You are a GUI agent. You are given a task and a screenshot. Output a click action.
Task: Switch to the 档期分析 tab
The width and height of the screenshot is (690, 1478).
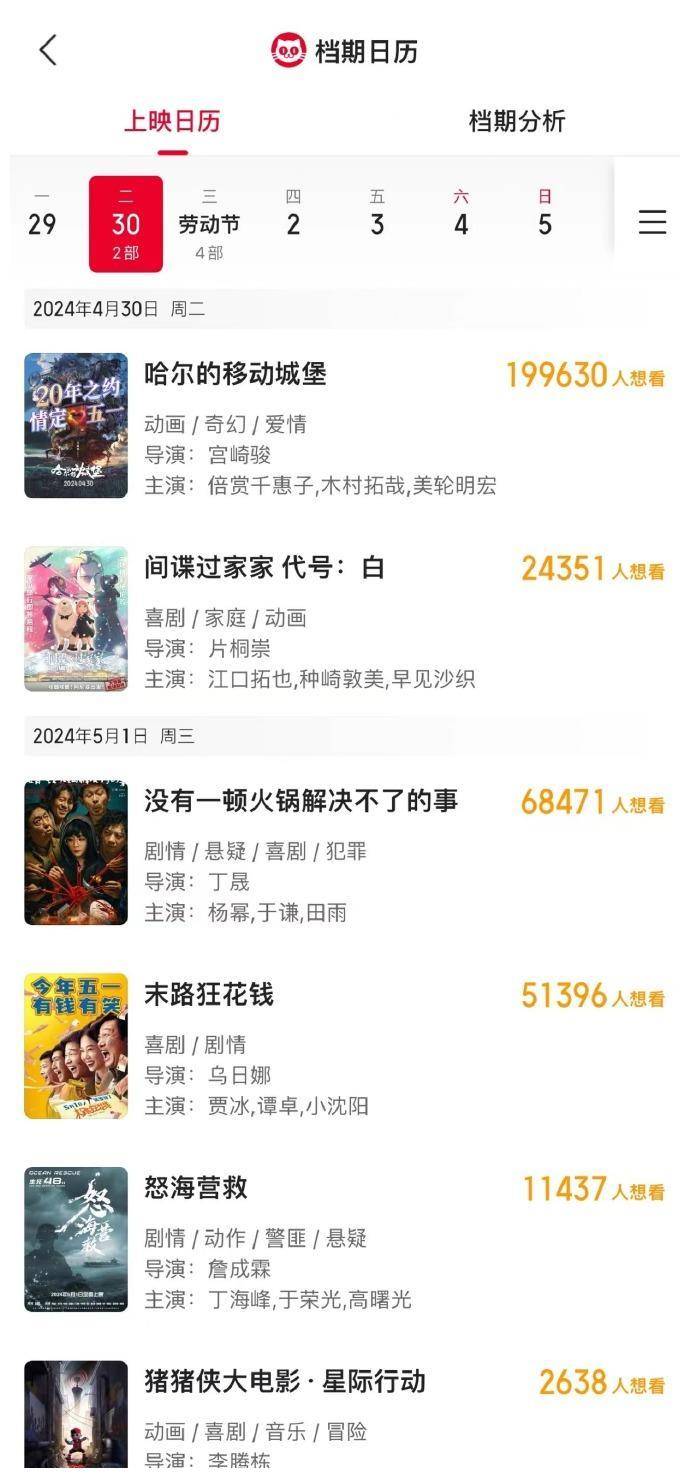point(517,122)
